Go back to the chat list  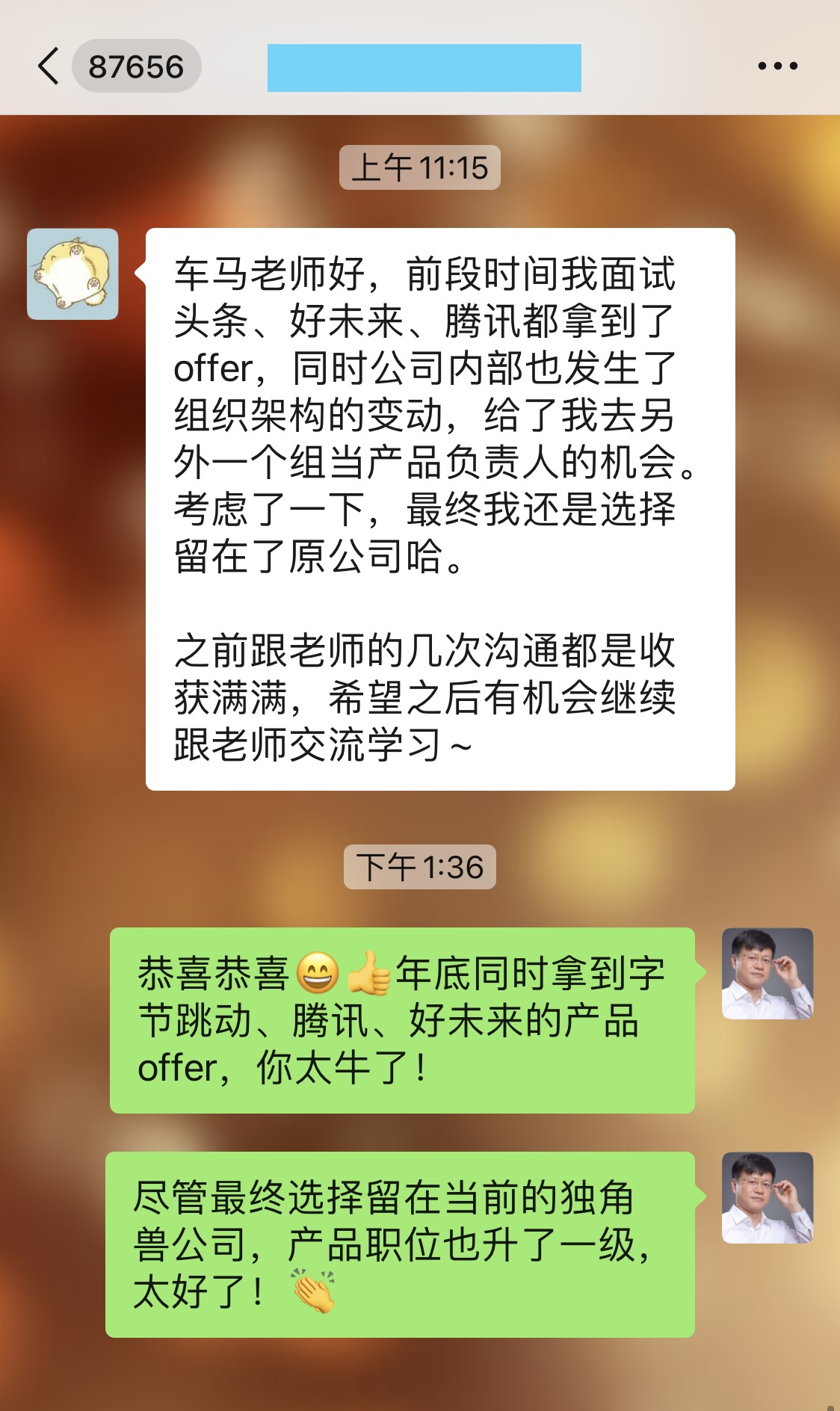49,66
